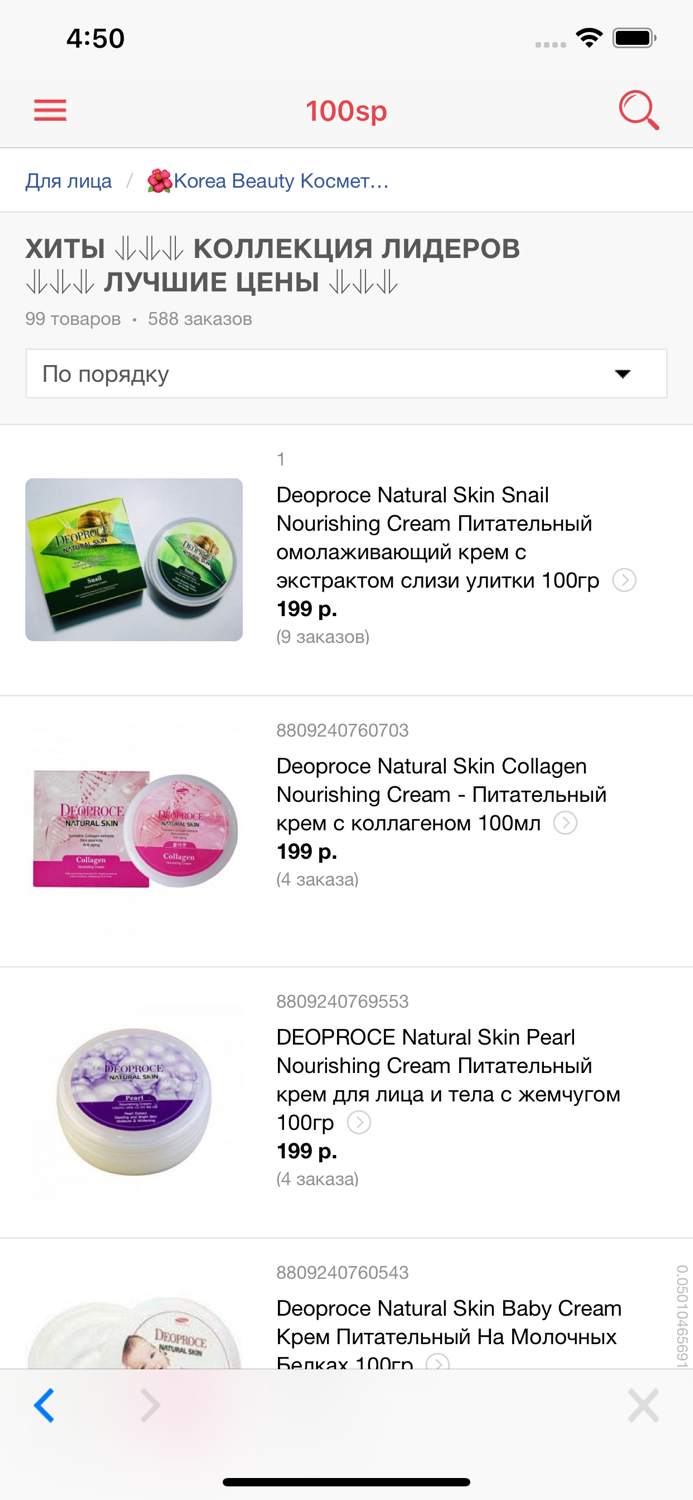This screenshot has width=693, height=1500.
Task: Tap the arrow icon beside Snail cream title
Action: 624,580
